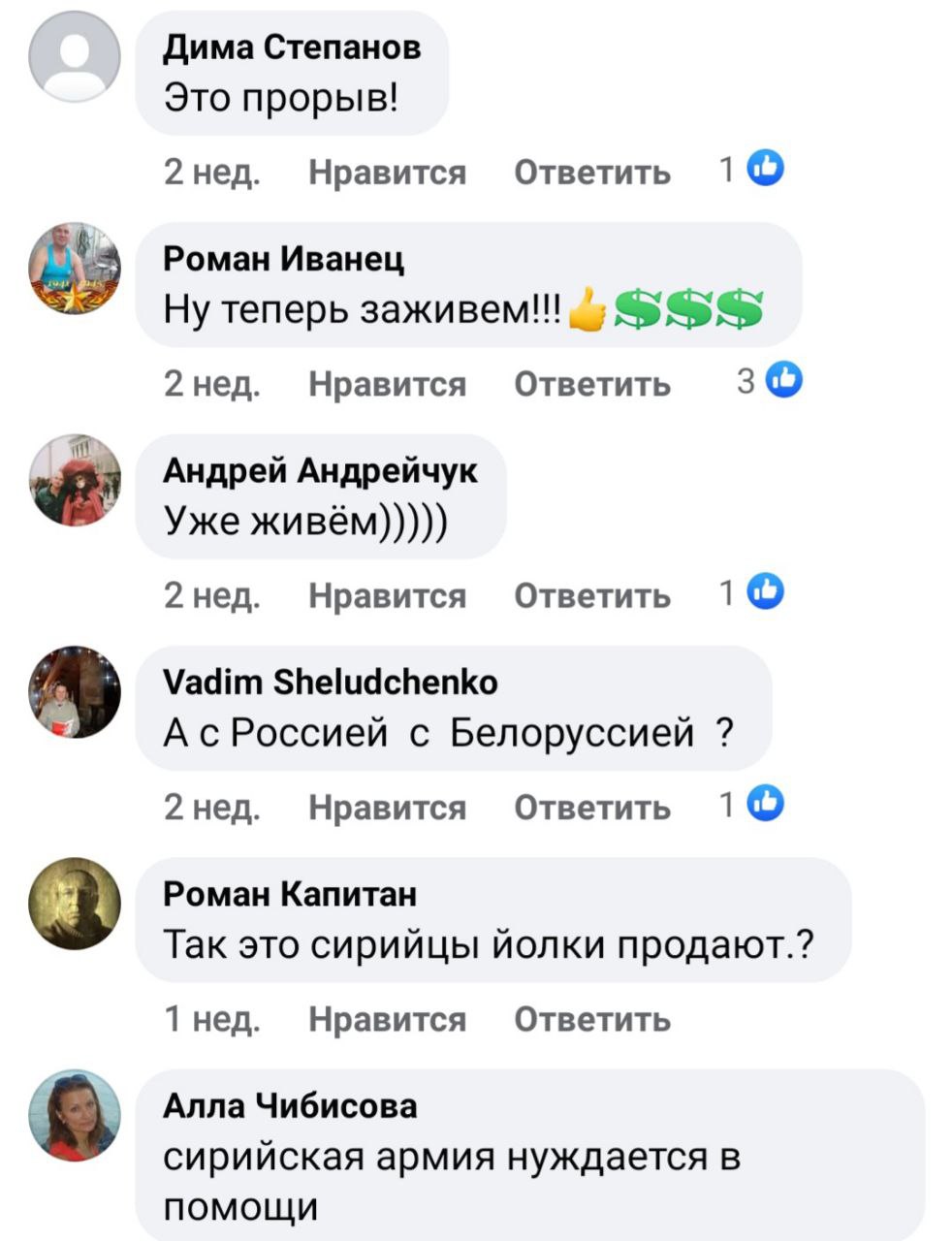952x1241 pixels.
Task: Like Роман Иванец's comment
Action: (387, 384)
